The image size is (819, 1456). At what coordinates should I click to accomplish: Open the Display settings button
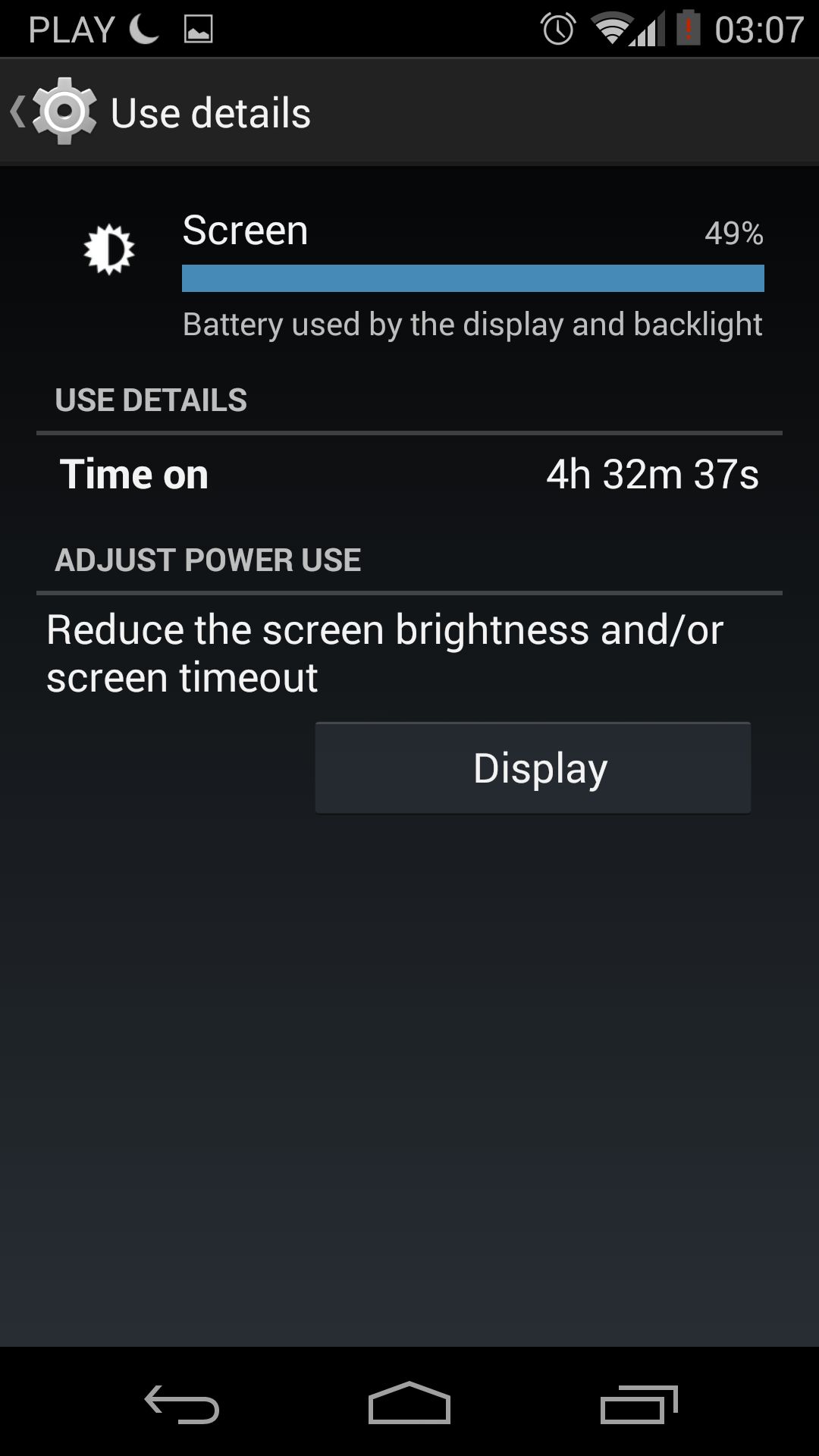533,767
